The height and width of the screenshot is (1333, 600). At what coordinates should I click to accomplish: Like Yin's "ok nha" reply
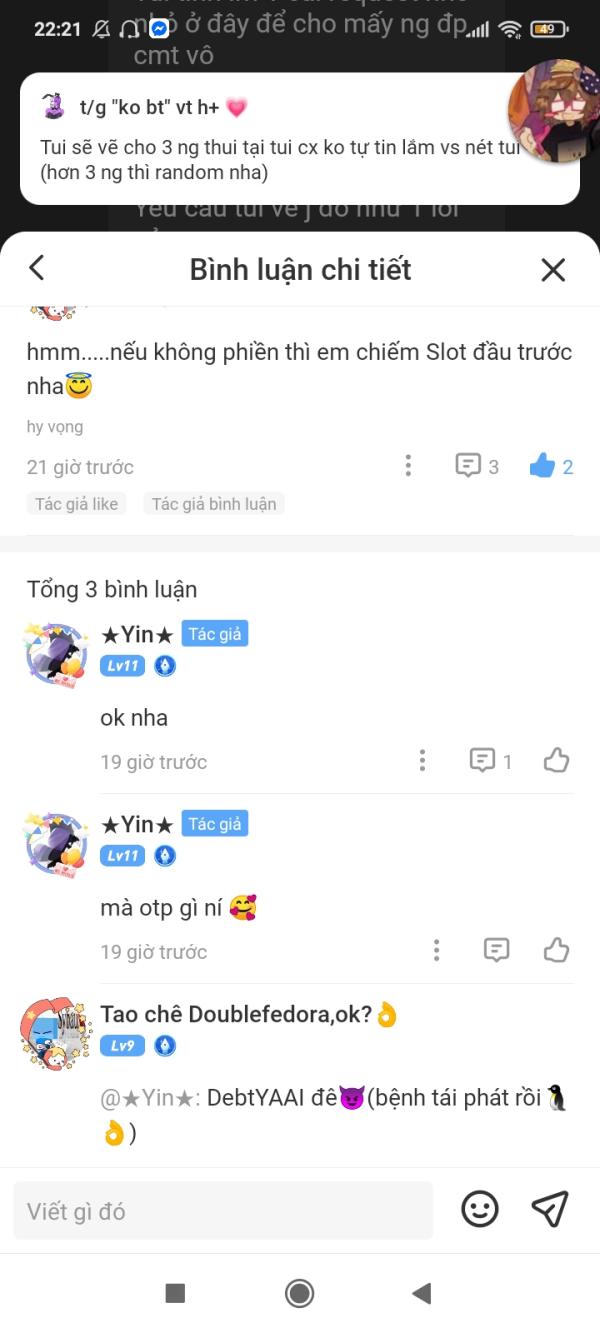coord(556,761)
